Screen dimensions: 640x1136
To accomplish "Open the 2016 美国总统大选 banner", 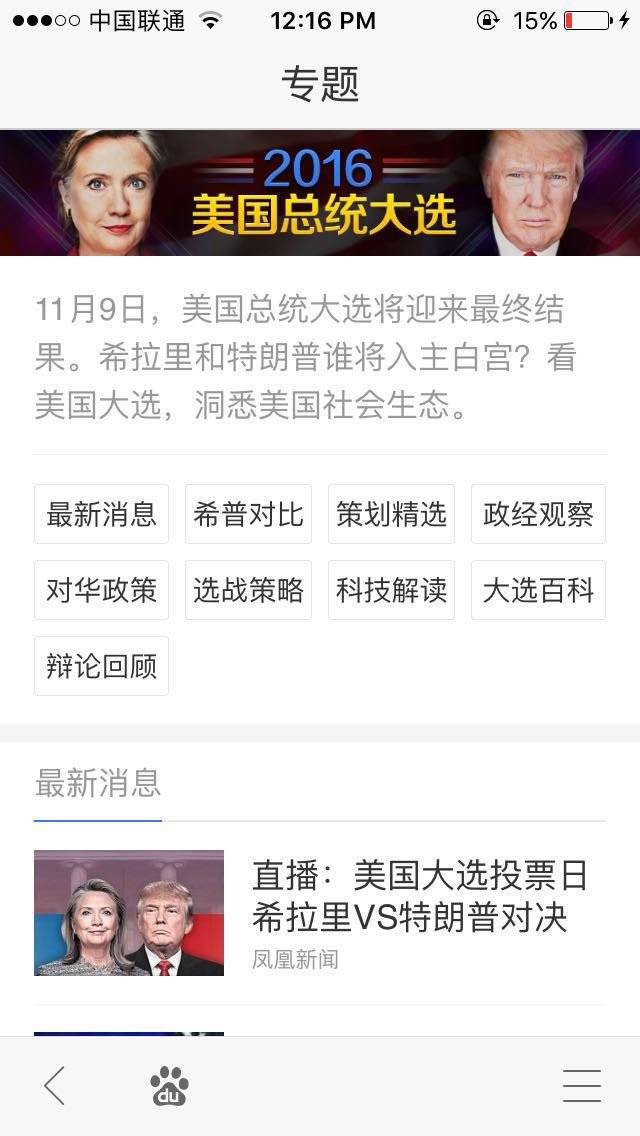I will tap(320, 192).
